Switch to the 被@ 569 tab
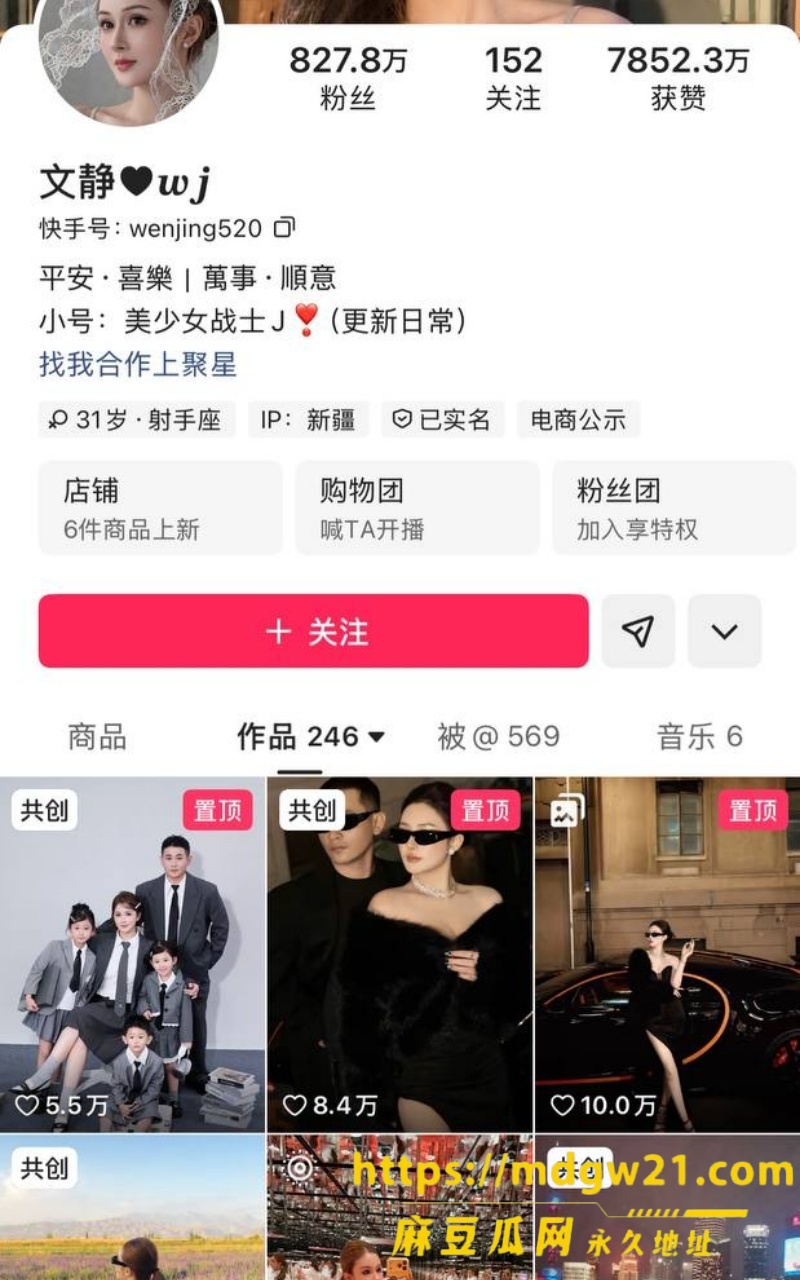Screen dimensions: 800x1280 [498, 737]
